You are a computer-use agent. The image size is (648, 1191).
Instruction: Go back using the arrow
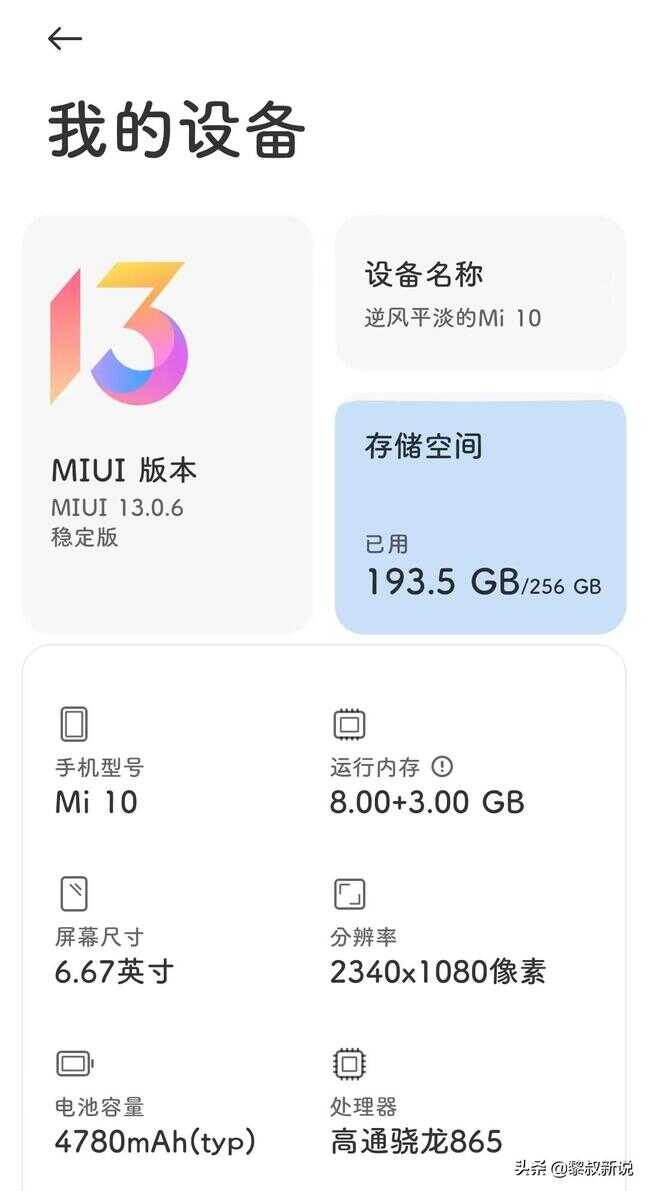coord(65,39)
